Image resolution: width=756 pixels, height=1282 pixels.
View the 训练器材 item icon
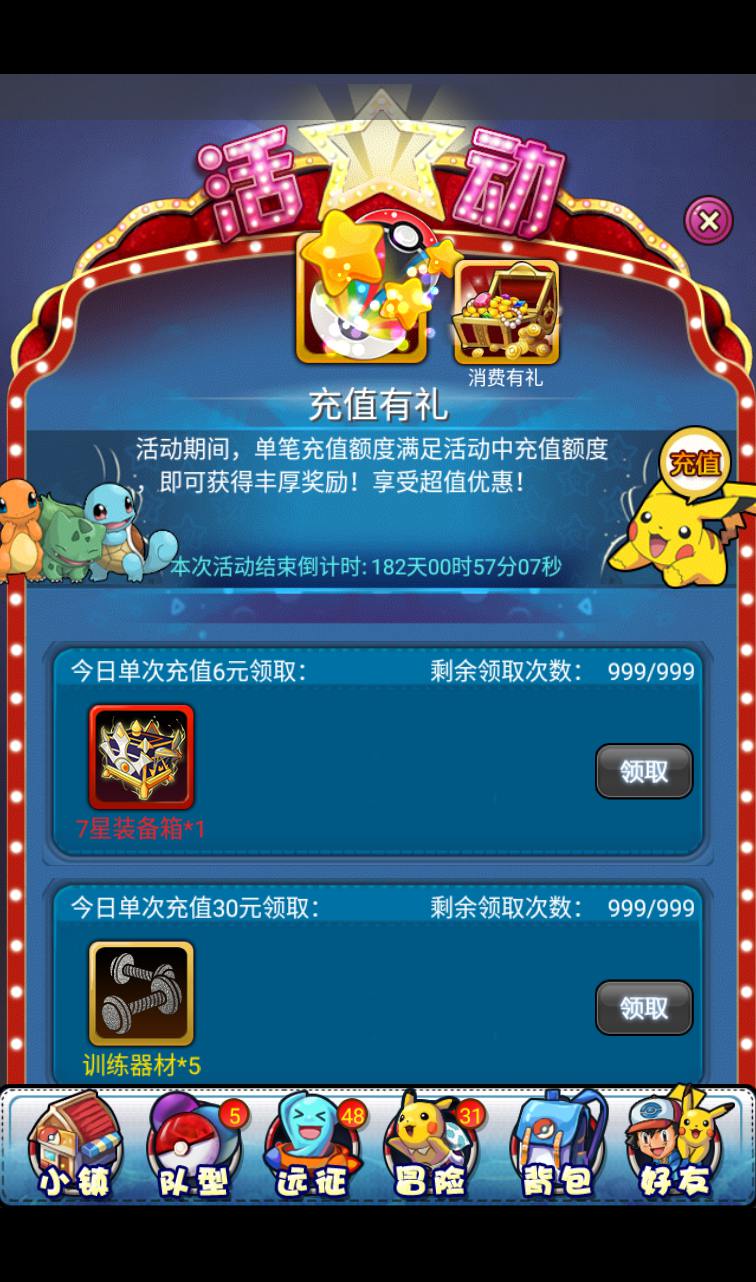coord(141,993)
